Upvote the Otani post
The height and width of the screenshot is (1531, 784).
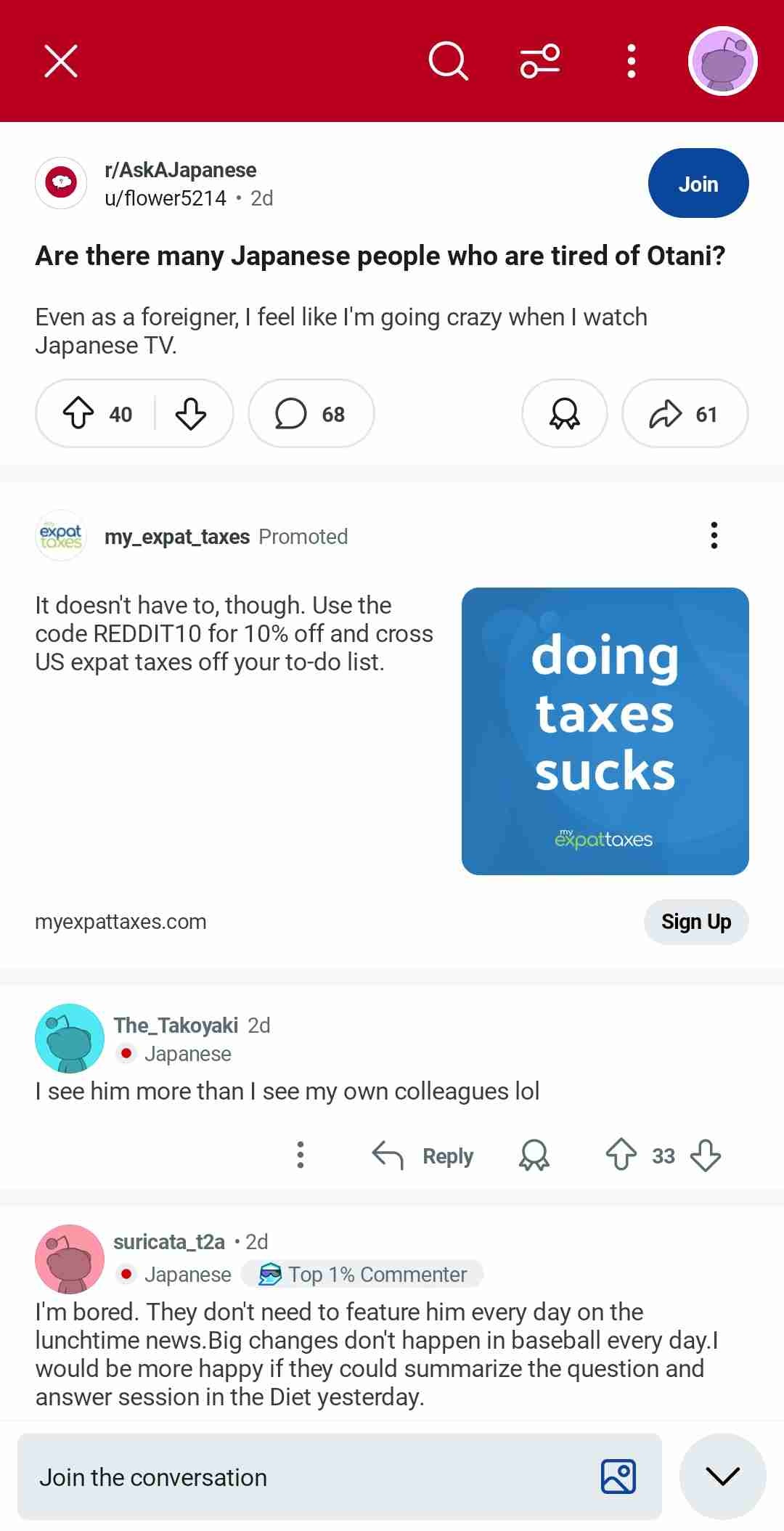(78, 414)
